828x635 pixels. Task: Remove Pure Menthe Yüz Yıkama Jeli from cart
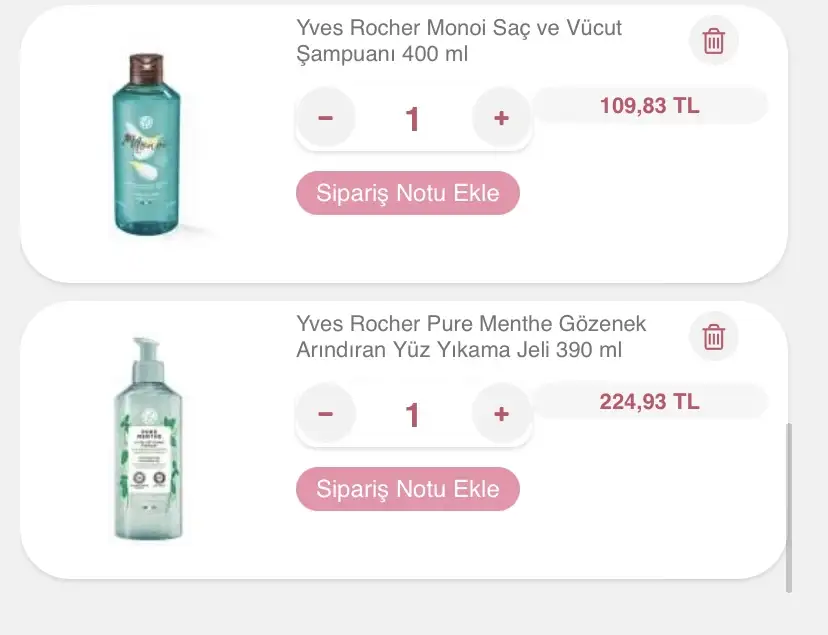[713, 337]
